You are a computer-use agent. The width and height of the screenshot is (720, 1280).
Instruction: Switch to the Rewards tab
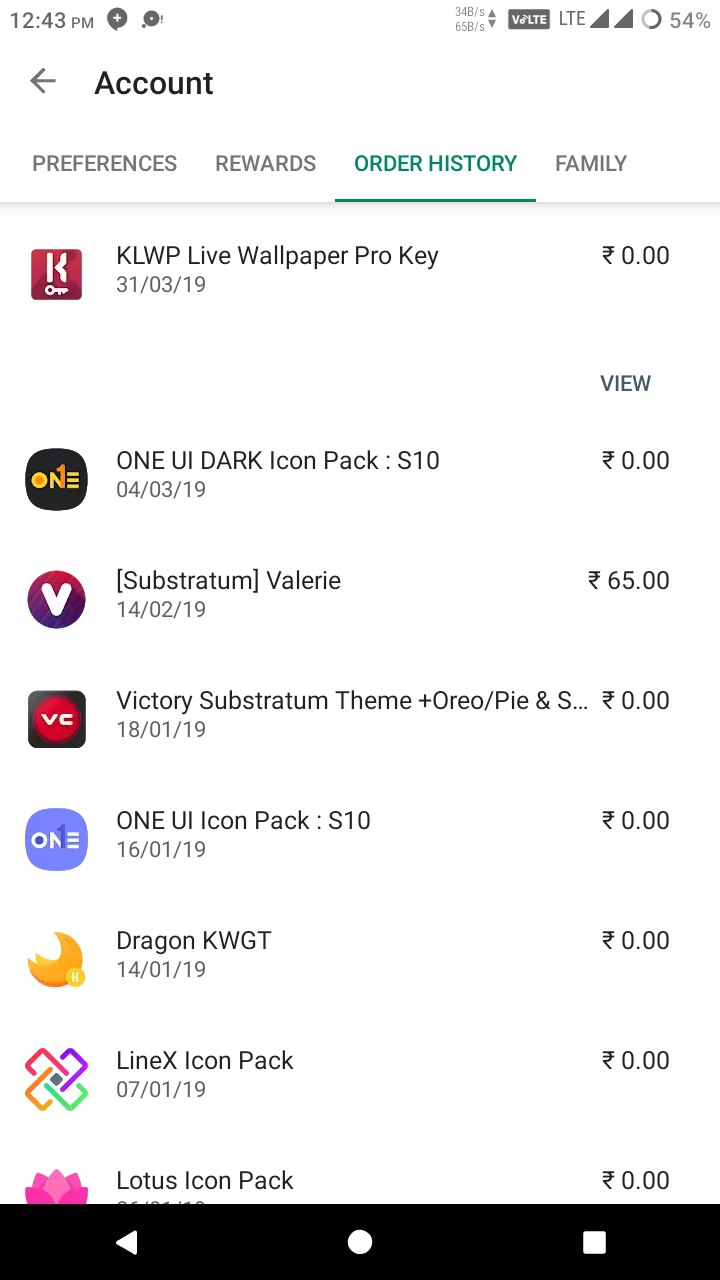tap(266, 164)
